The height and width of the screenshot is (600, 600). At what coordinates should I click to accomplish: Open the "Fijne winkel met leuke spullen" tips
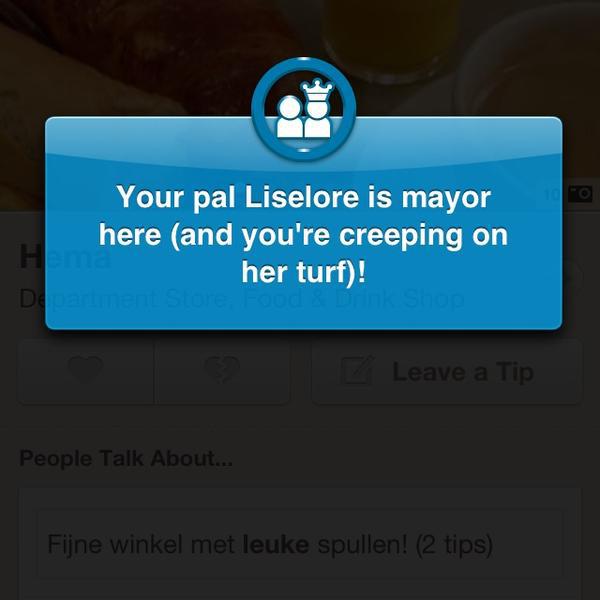(300, 546)
